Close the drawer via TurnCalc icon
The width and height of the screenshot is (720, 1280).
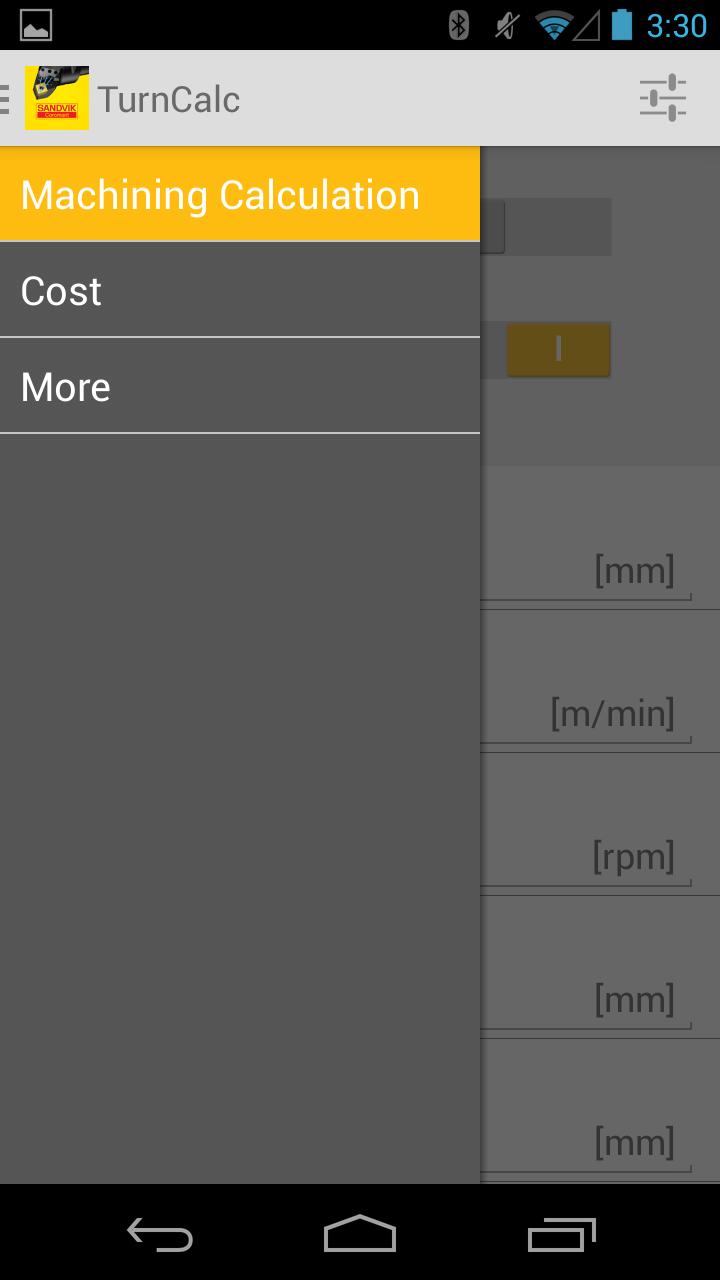(55, 98)
